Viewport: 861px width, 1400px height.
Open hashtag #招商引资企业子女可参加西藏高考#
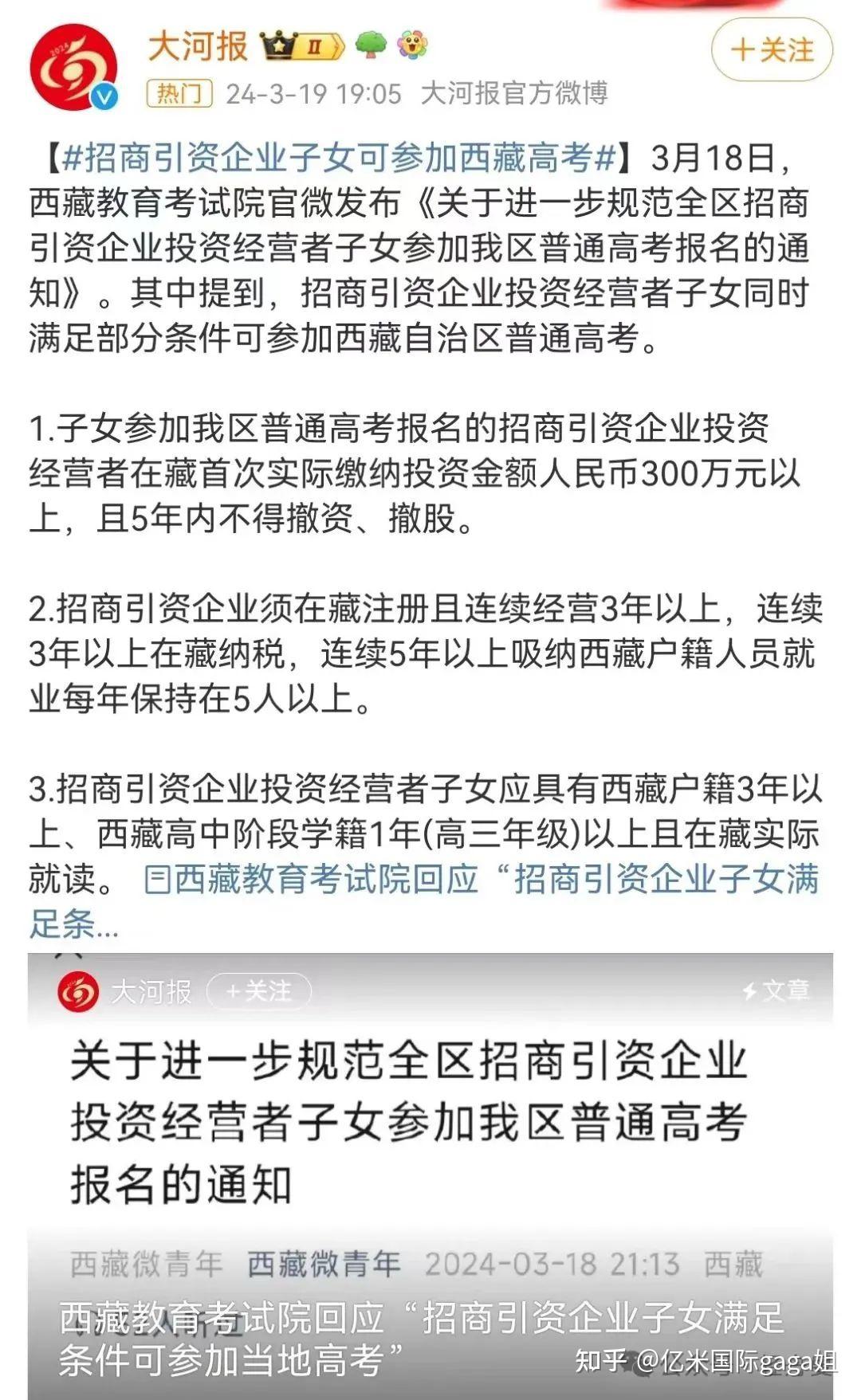(339, 158)
